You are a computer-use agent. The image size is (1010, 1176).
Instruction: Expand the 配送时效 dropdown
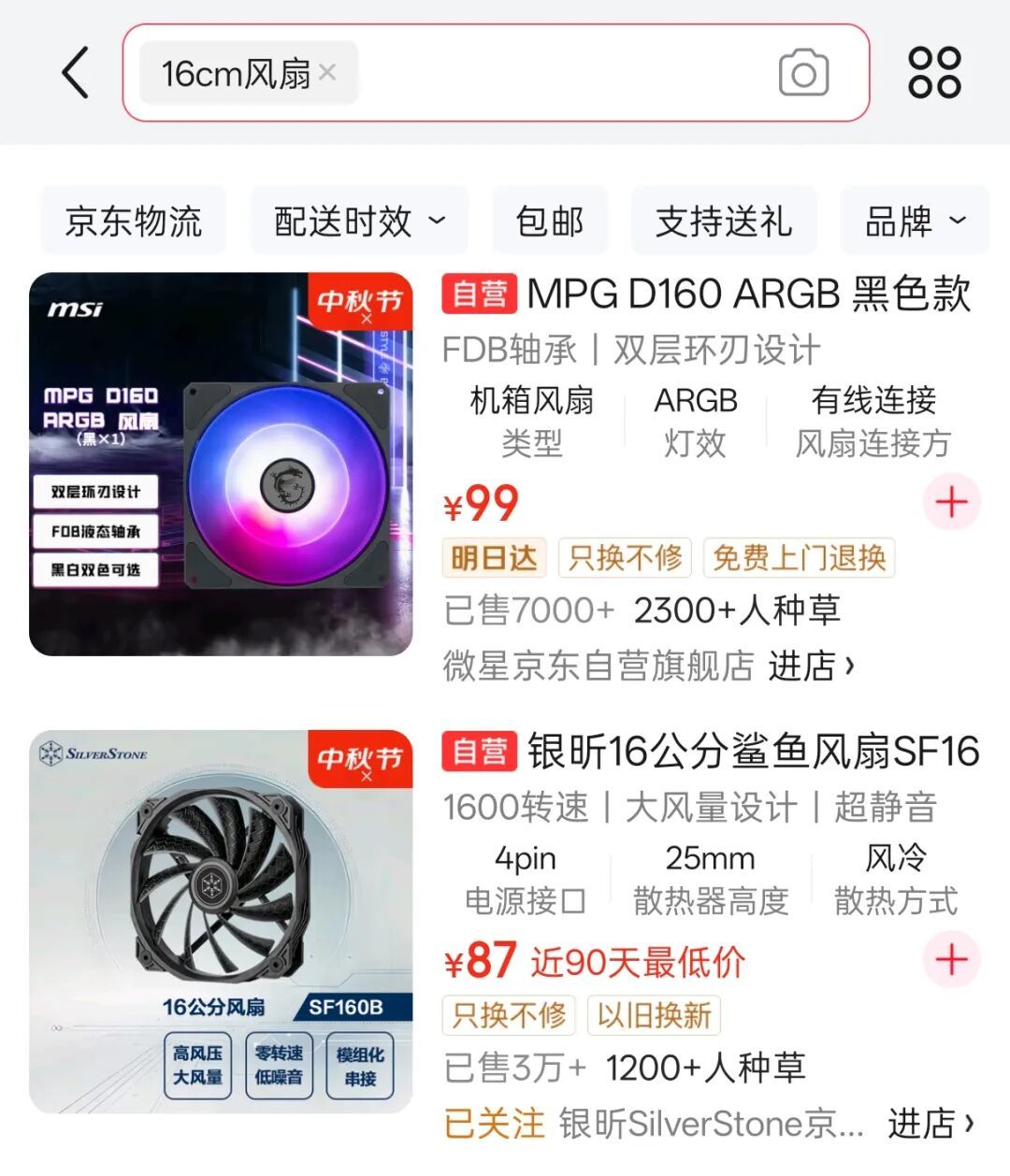pyautogui.click(x=359, y=222)
